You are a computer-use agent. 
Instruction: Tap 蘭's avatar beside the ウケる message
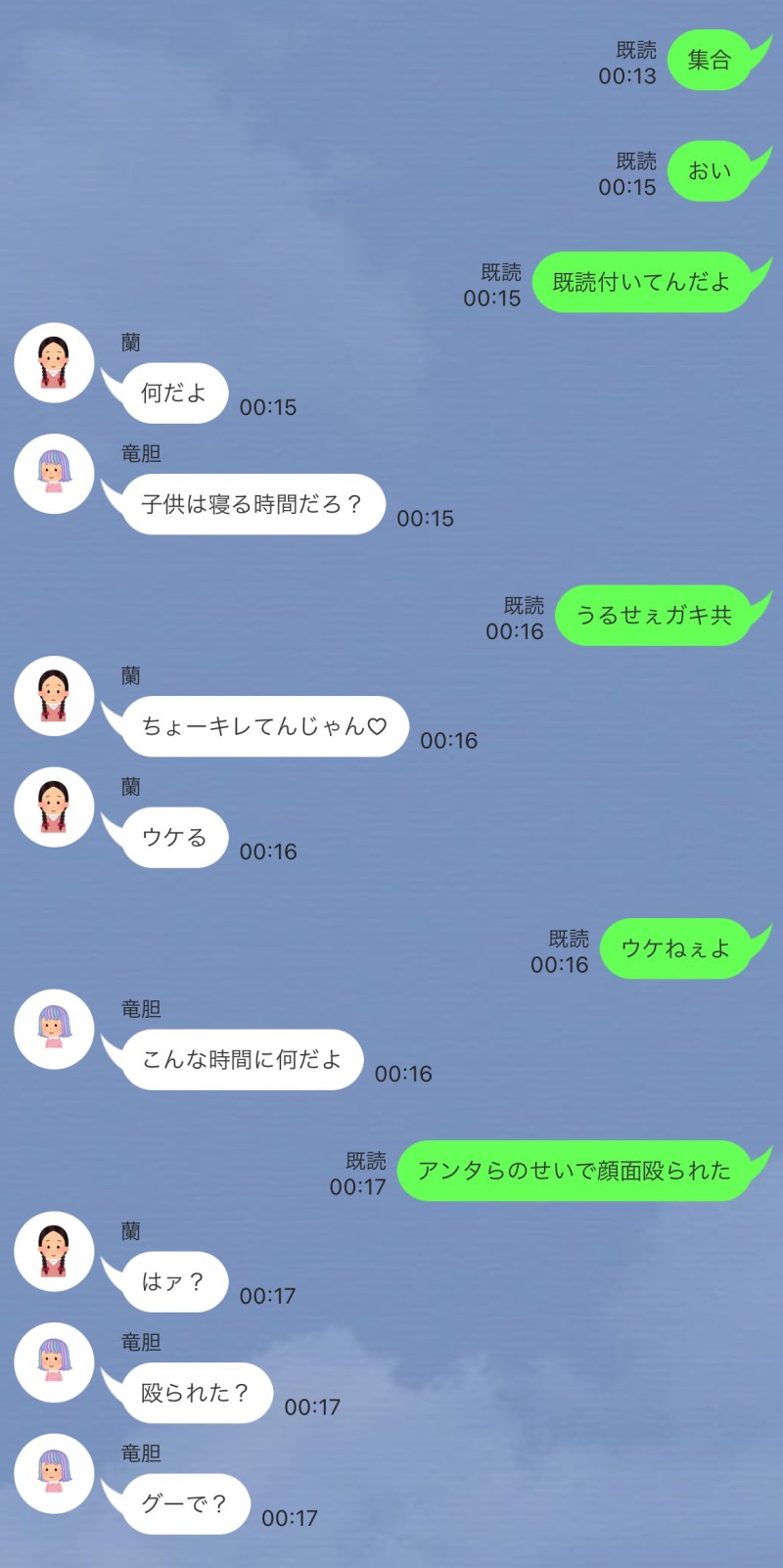click(x=54, y=807)
